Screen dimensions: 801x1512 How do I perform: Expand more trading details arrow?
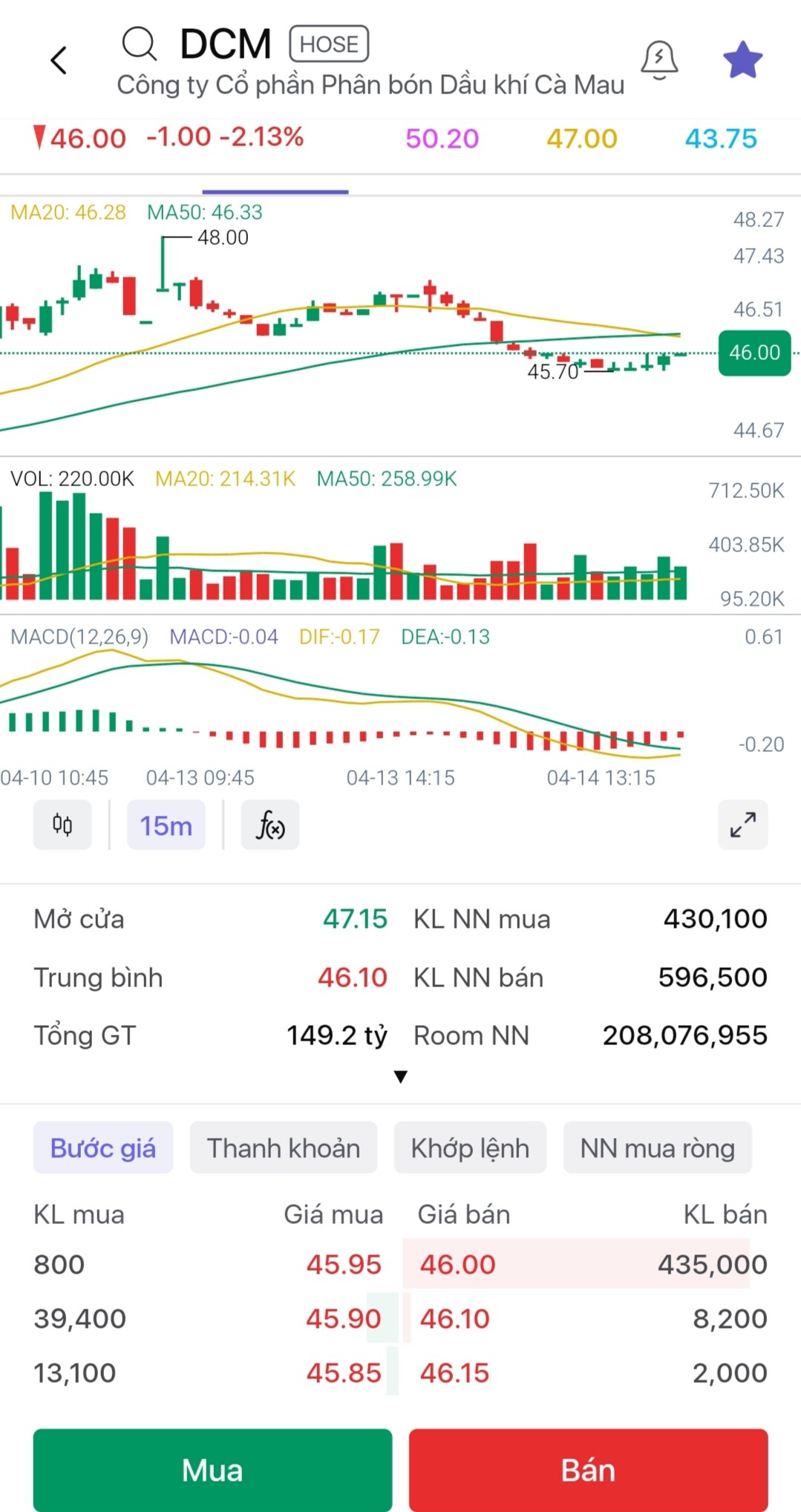[401, 1077]
